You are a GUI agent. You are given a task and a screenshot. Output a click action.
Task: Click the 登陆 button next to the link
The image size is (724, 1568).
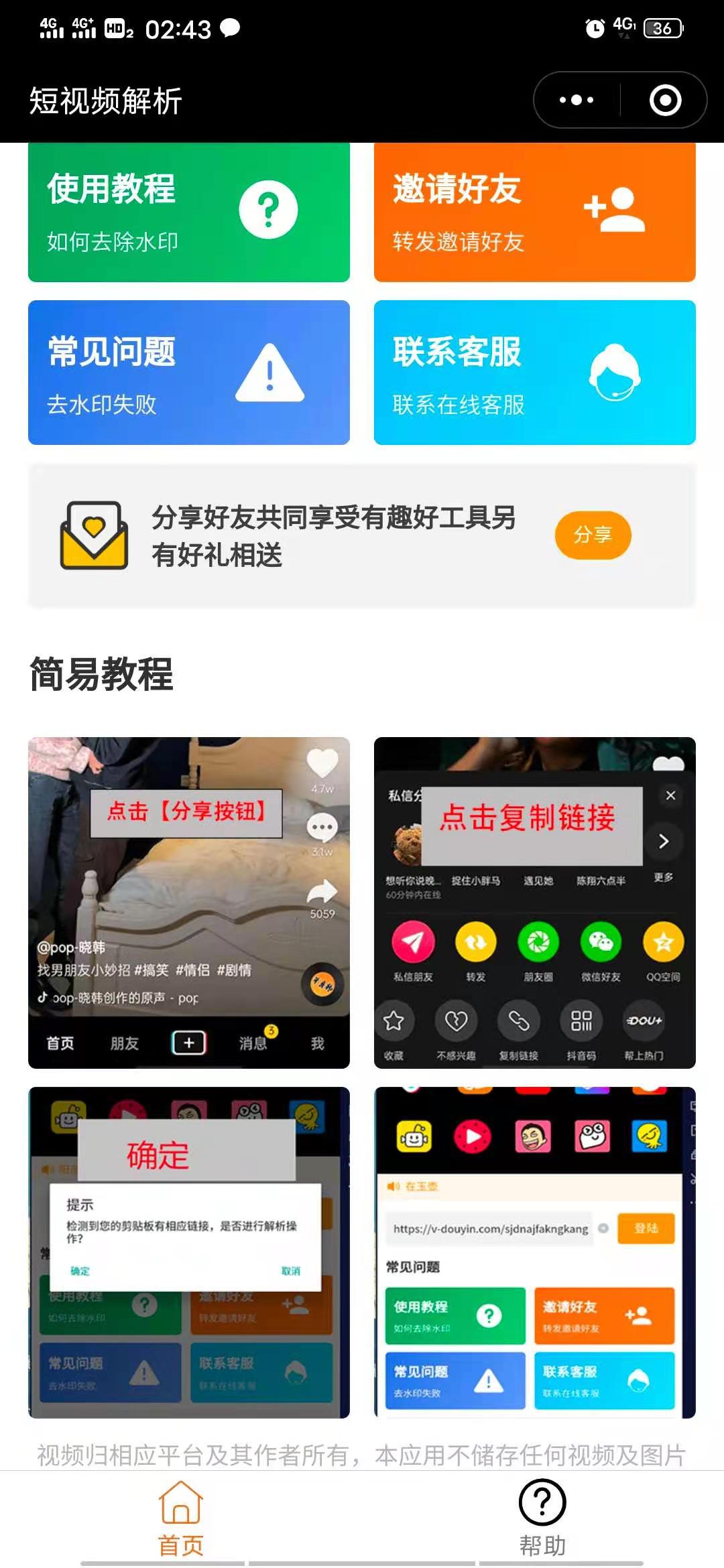pyautogui.click(x=644, y=1228)
